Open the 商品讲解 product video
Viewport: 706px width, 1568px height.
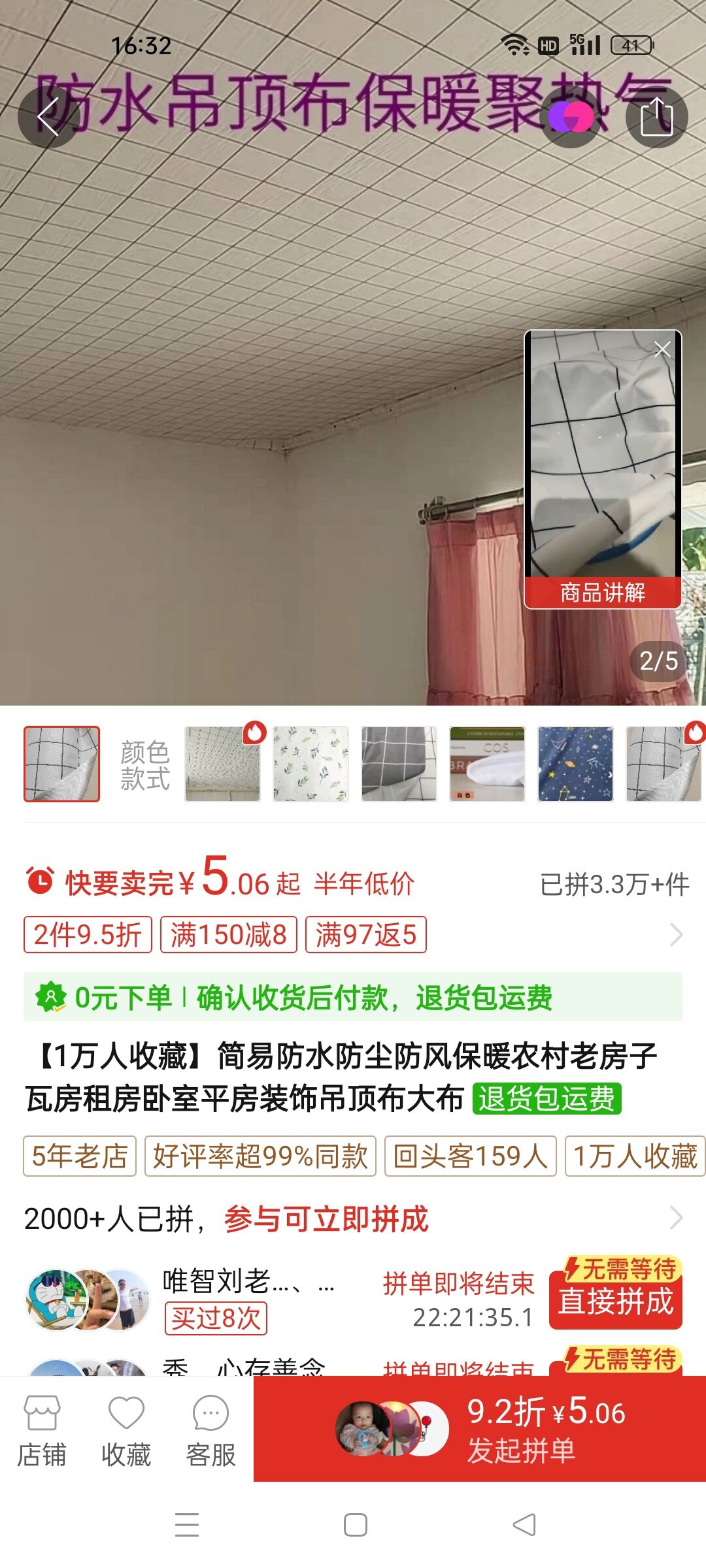(x=603, y=469)
